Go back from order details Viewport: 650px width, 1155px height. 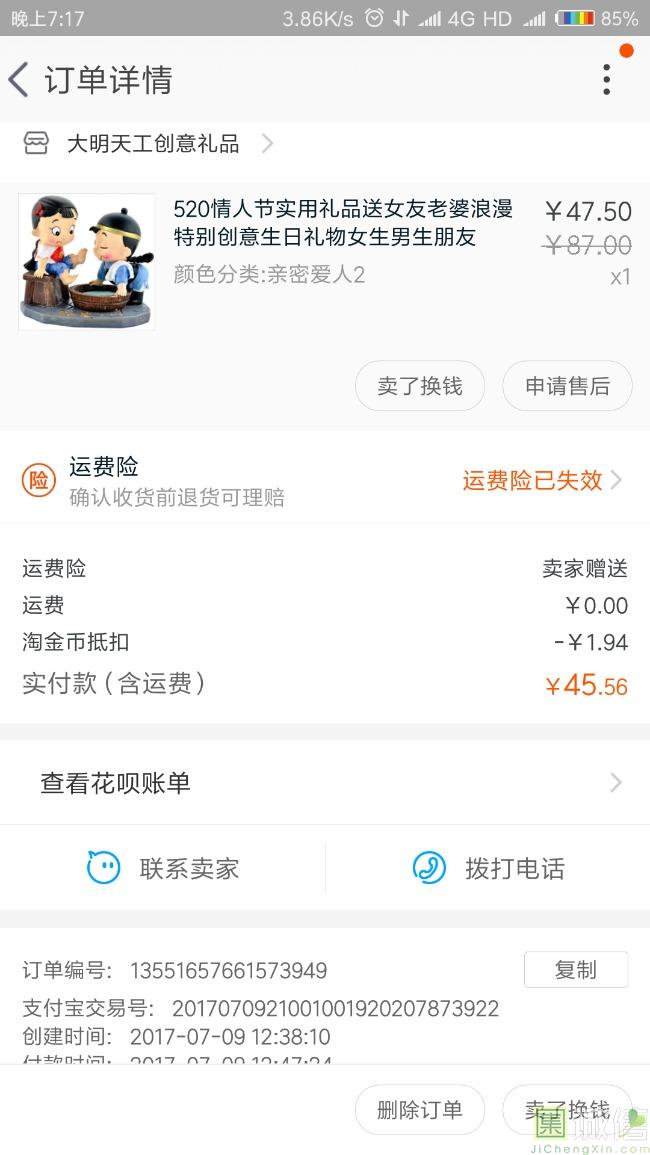(20, 80)
